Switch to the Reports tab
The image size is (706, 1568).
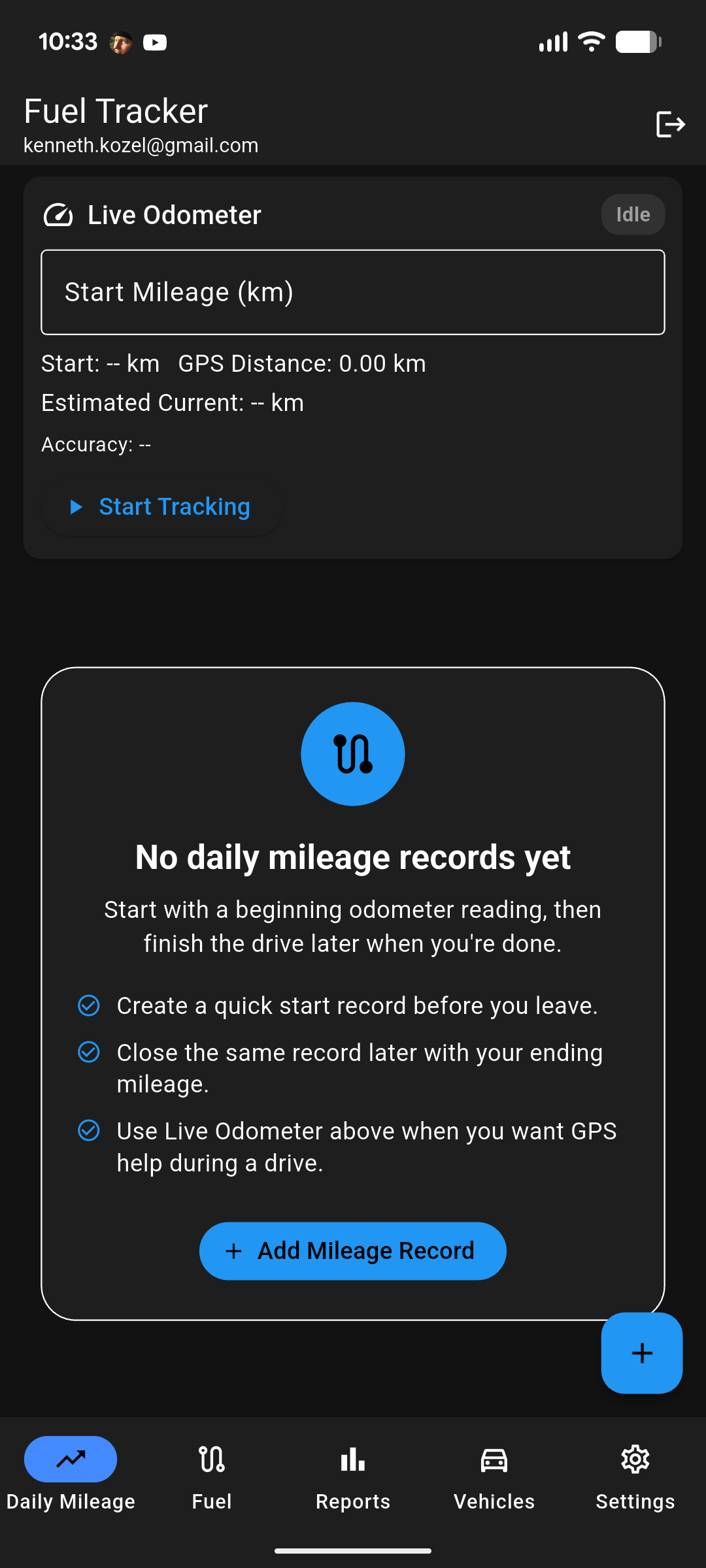(352, 1477)
